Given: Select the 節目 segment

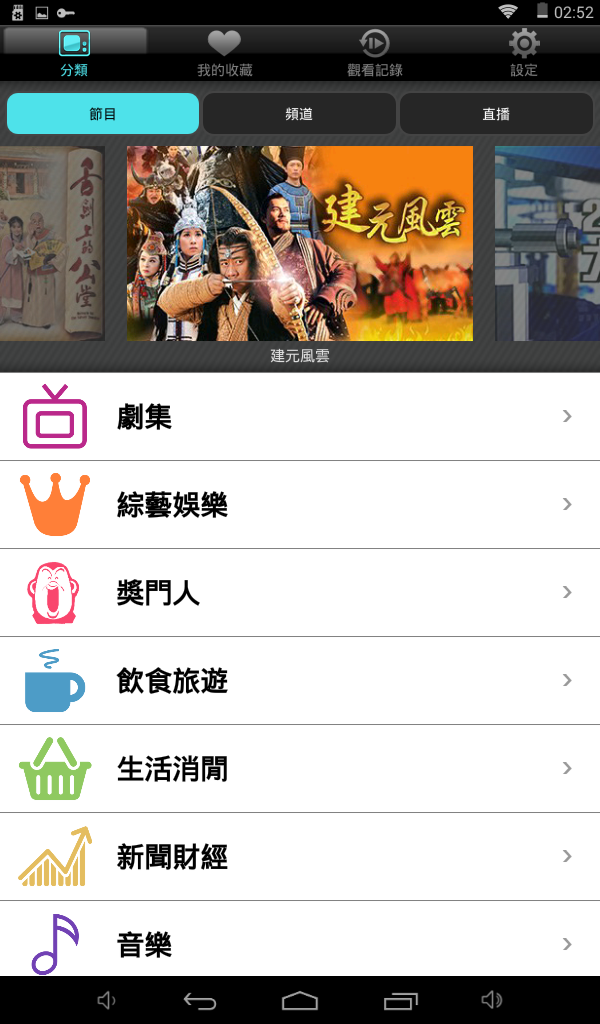Looking at the screenshot, I should (103, 114).
